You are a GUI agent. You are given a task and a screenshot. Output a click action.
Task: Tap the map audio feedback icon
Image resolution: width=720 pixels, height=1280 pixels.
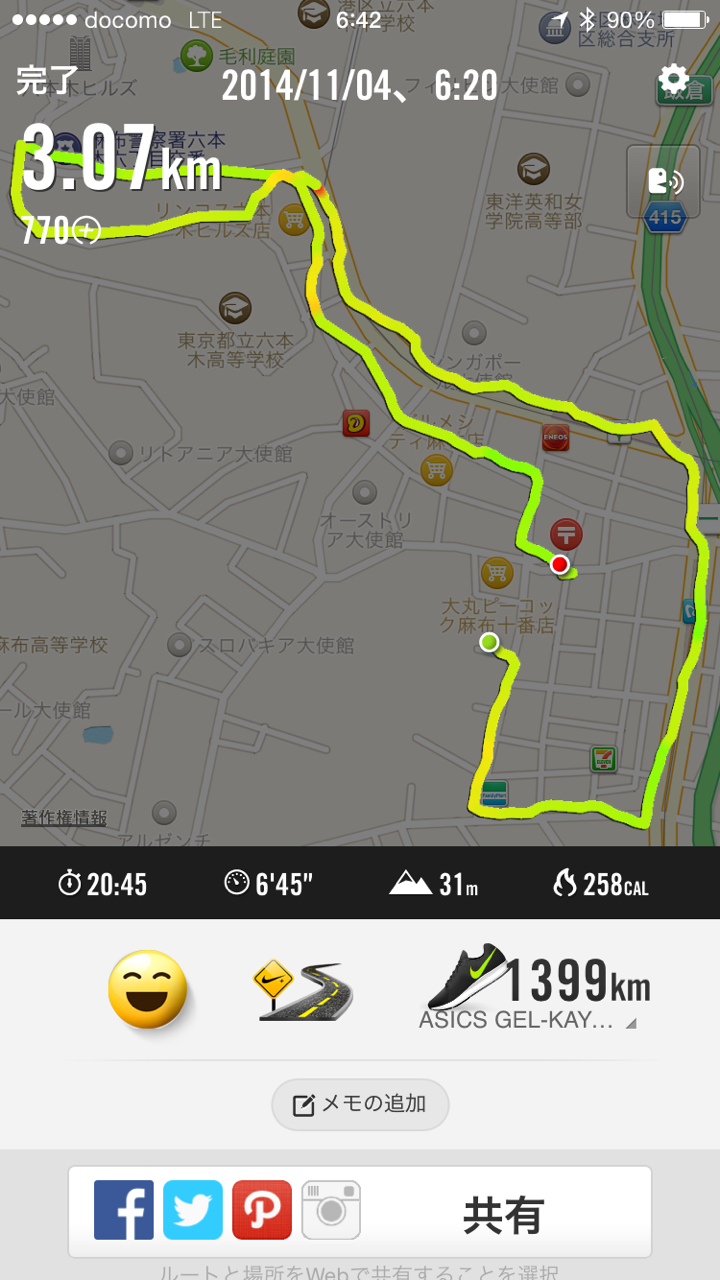(x=663, y=181)
